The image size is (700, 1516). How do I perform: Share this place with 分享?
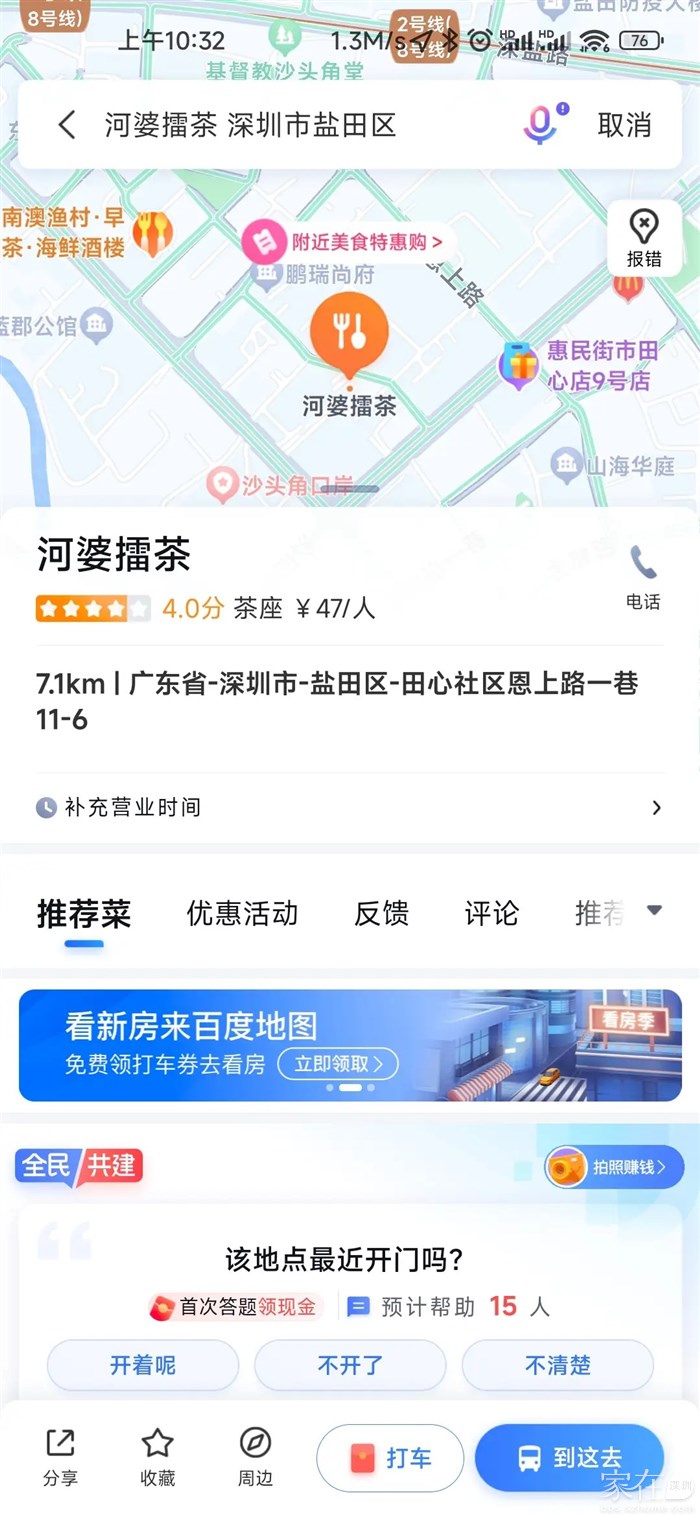[x=60, y=1456]
